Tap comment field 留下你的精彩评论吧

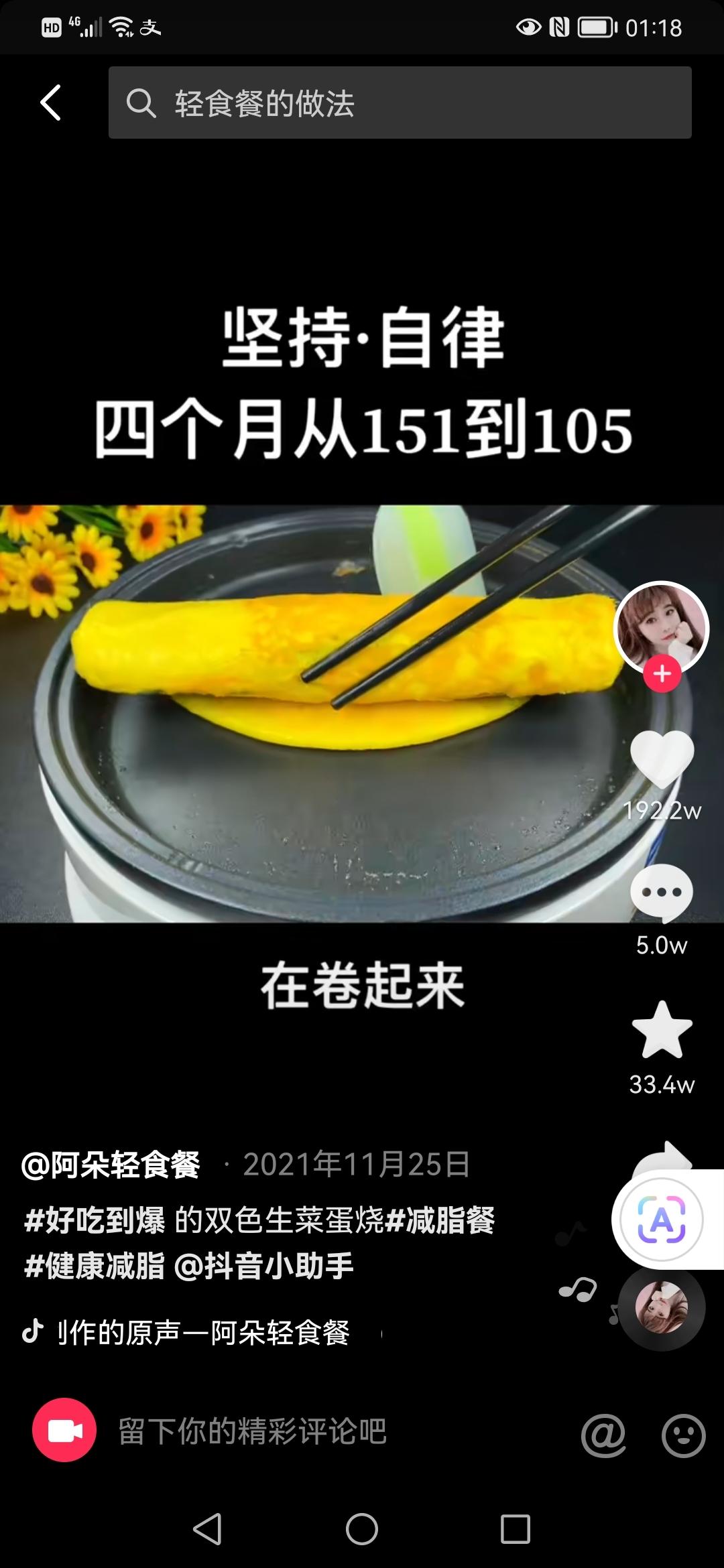coord(252,1431)
